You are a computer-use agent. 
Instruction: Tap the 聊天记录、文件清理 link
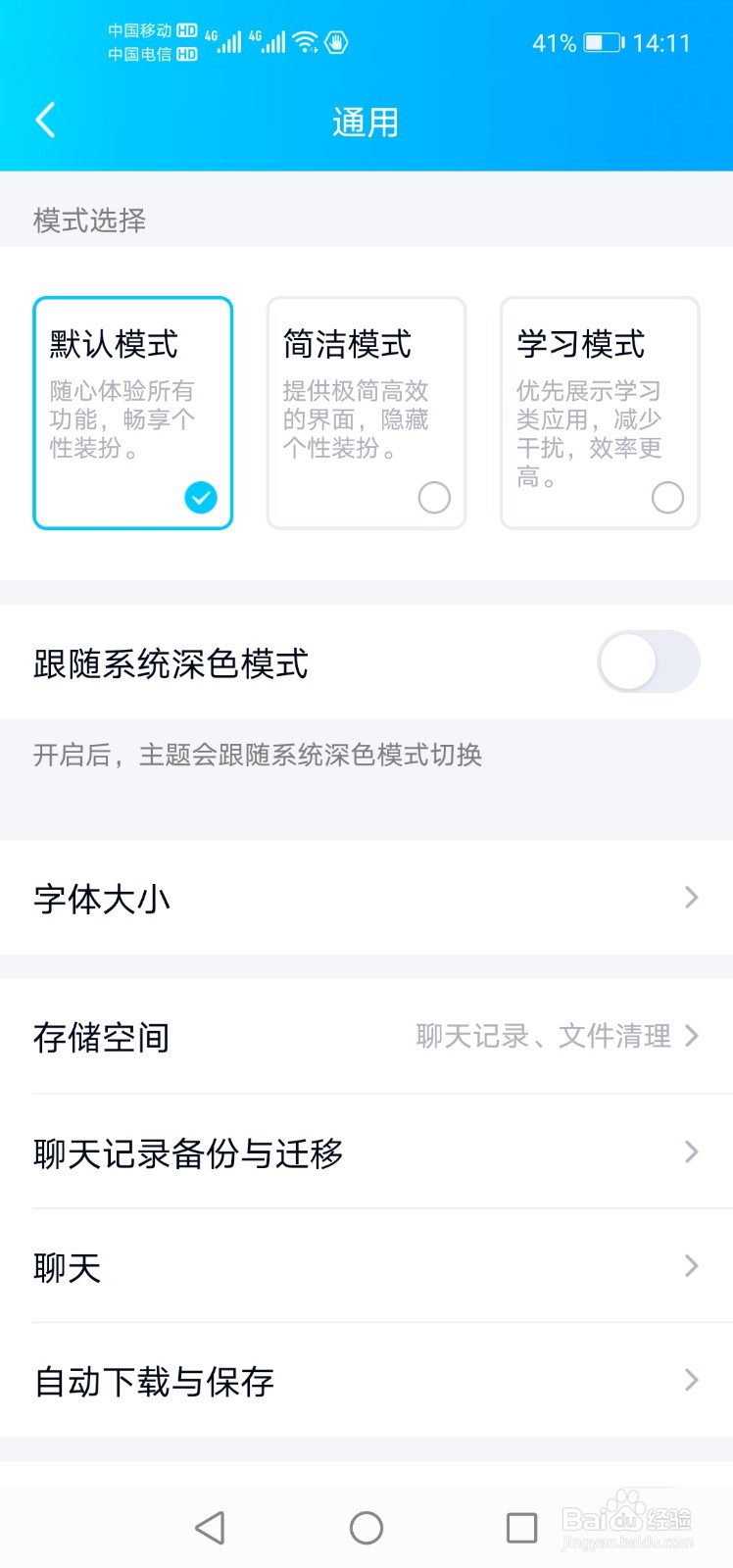pos(544,1038)
